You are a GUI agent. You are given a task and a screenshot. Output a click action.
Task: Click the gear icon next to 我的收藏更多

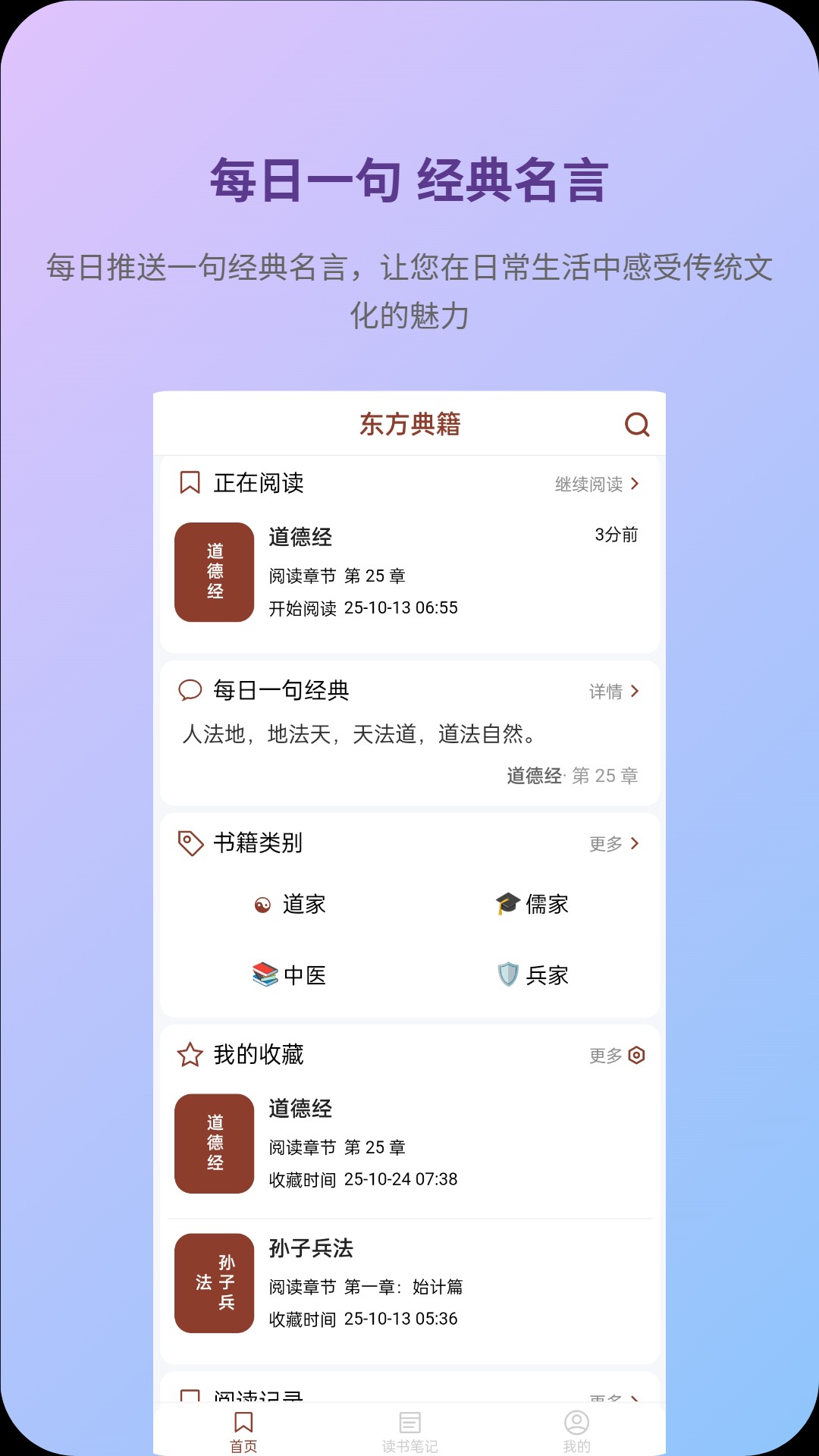point(638,1055)
